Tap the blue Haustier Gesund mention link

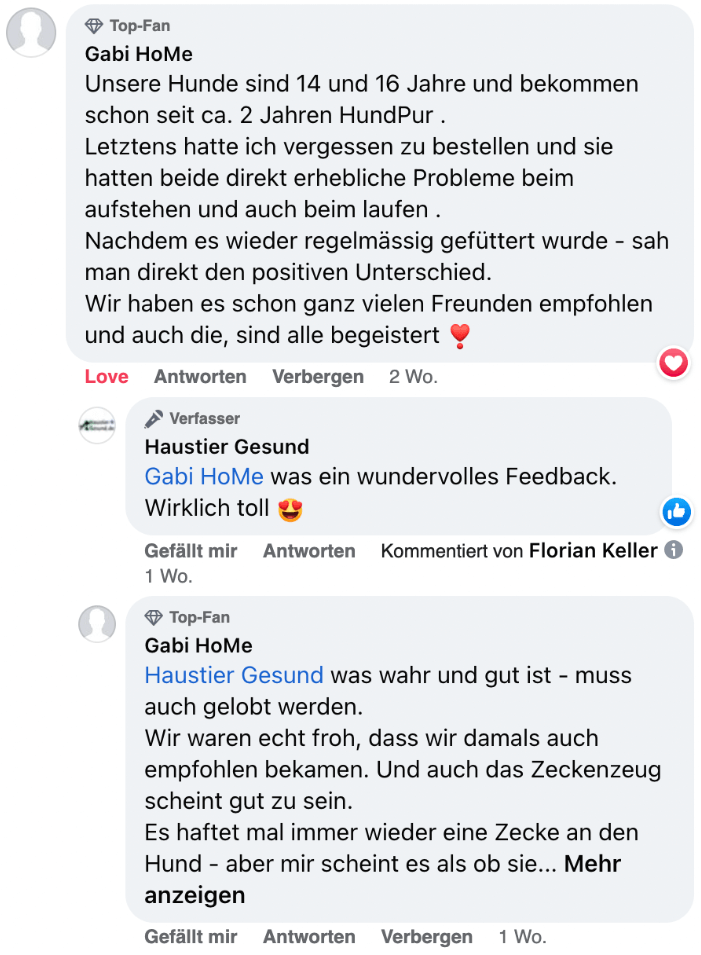234,675
